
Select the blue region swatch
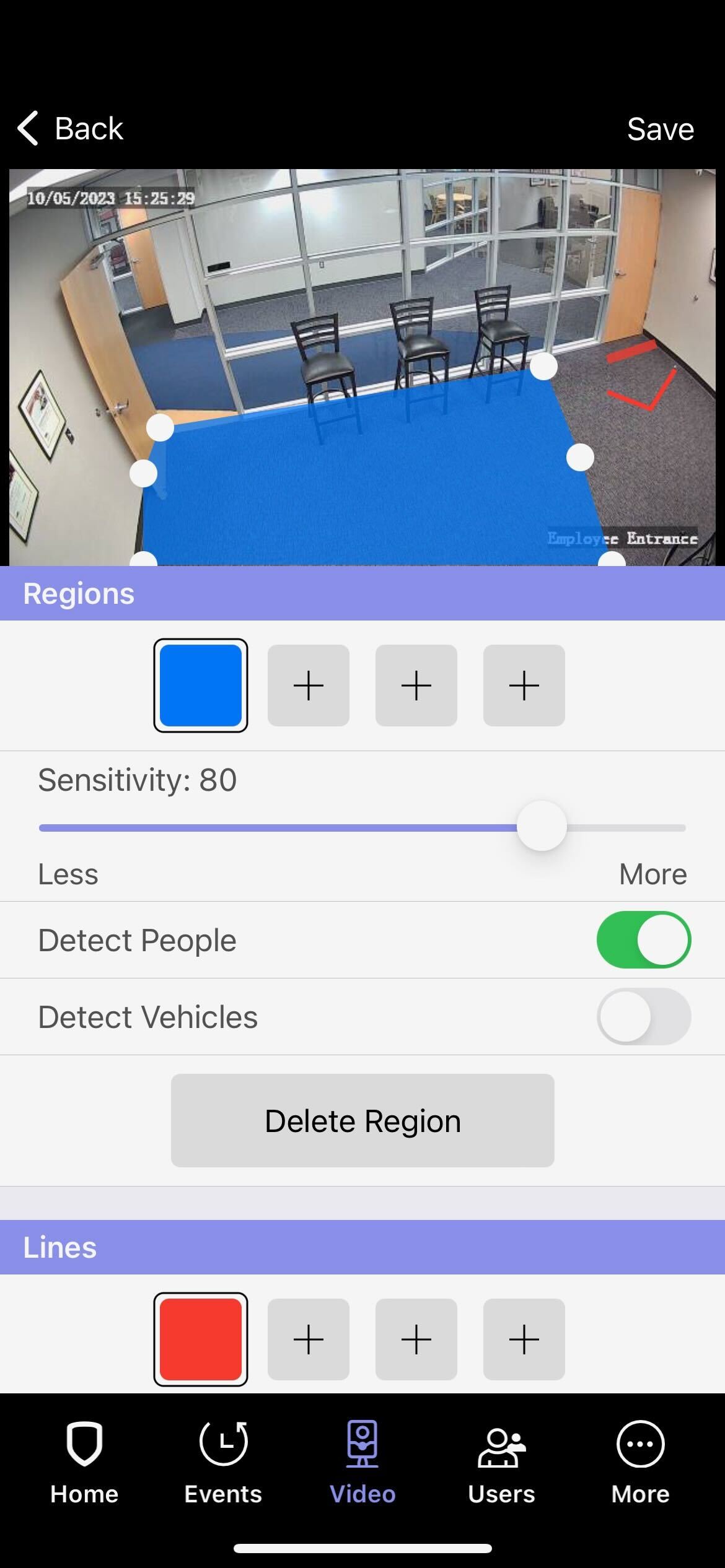click(201, 685)
